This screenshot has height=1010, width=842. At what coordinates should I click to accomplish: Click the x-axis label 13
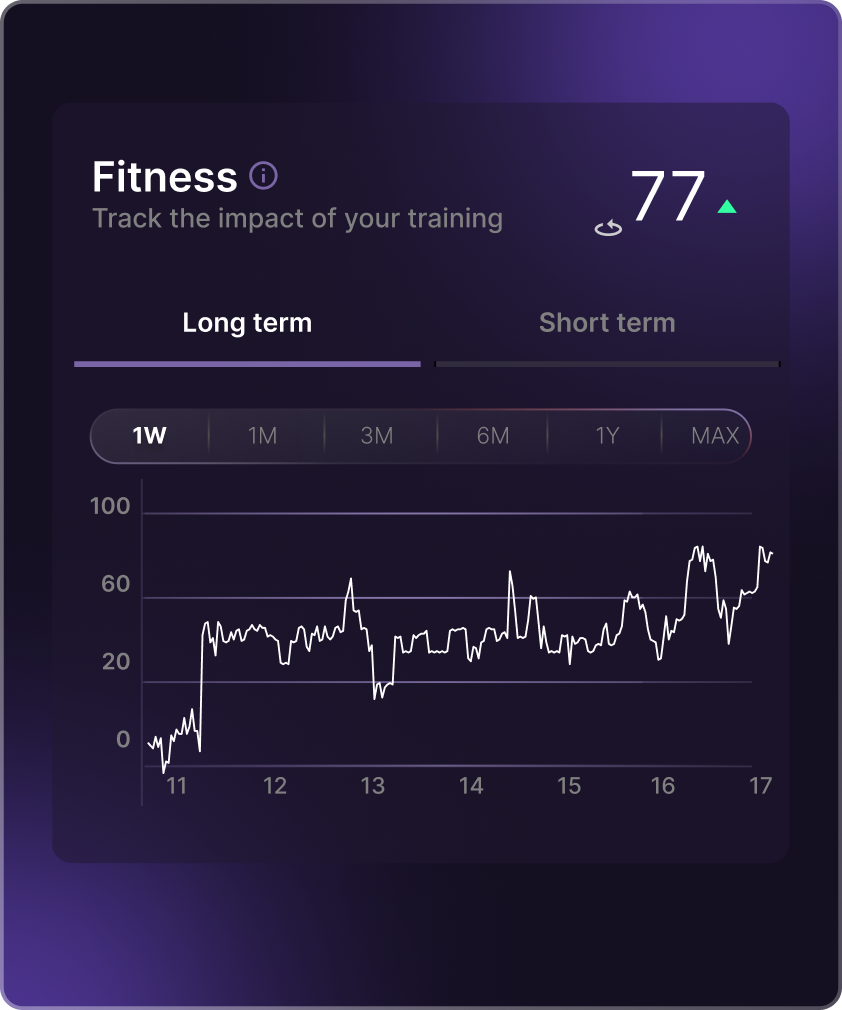[373, 787]
